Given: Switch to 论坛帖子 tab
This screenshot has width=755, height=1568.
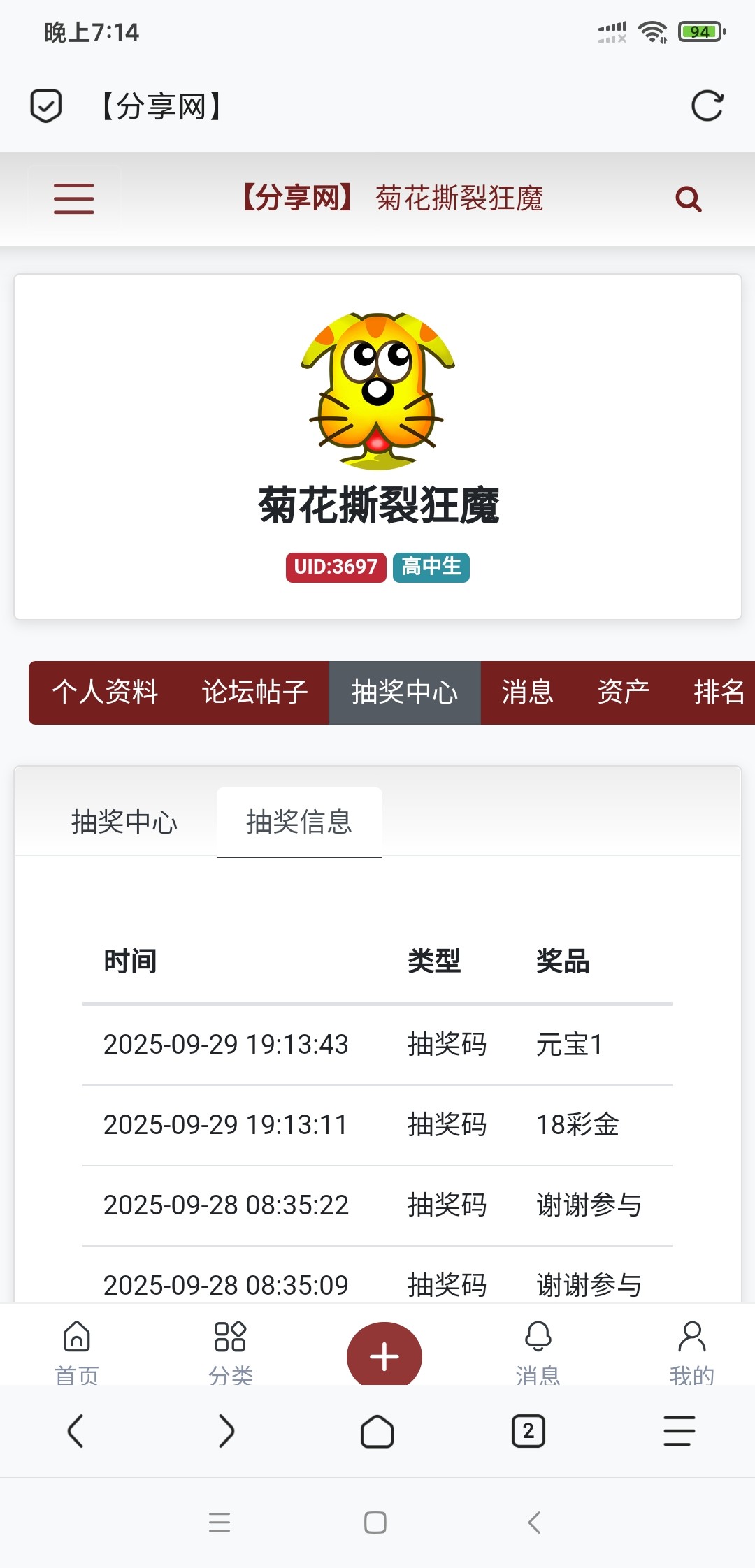Looking at the screenshot, I should pyautogui.click(x=254, y=692).
